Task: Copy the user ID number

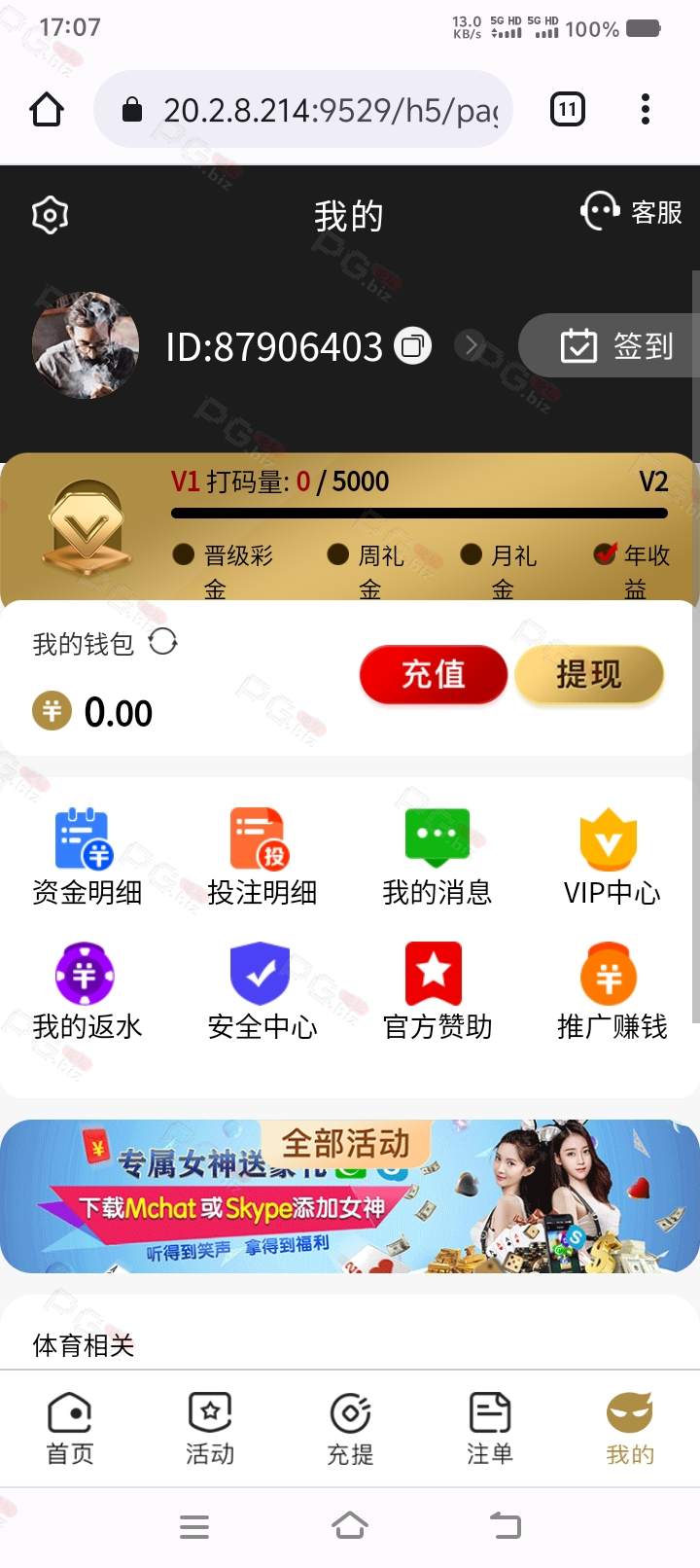Action: pyautogui.click(x=413, y=346)
